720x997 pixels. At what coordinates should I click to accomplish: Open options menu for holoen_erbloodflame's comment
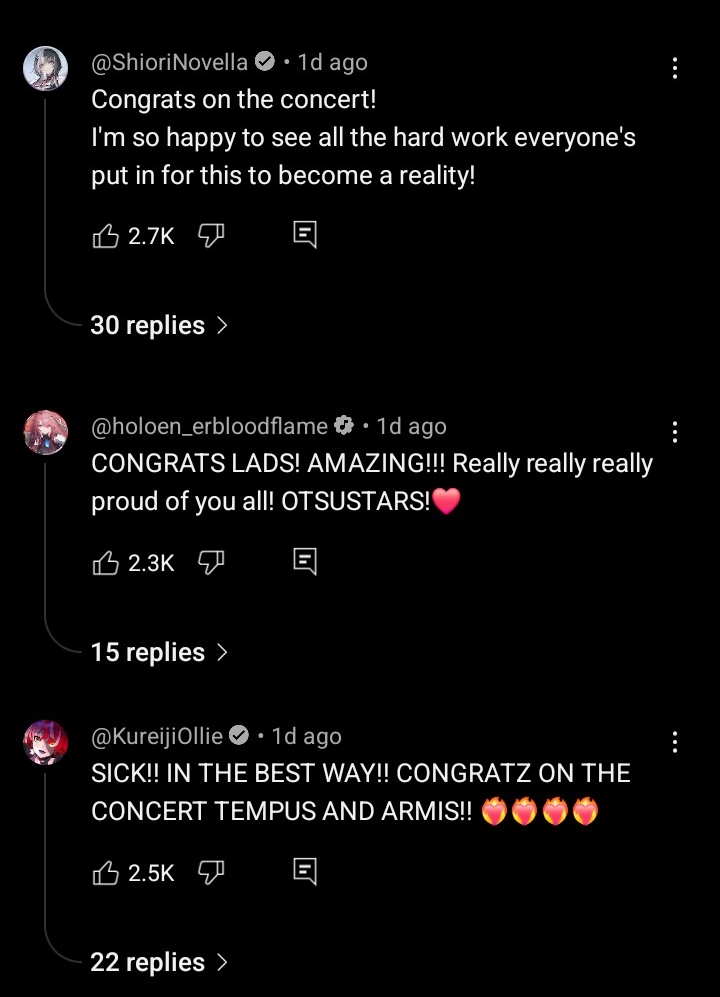pyautogui.click(x=675, y=432)
